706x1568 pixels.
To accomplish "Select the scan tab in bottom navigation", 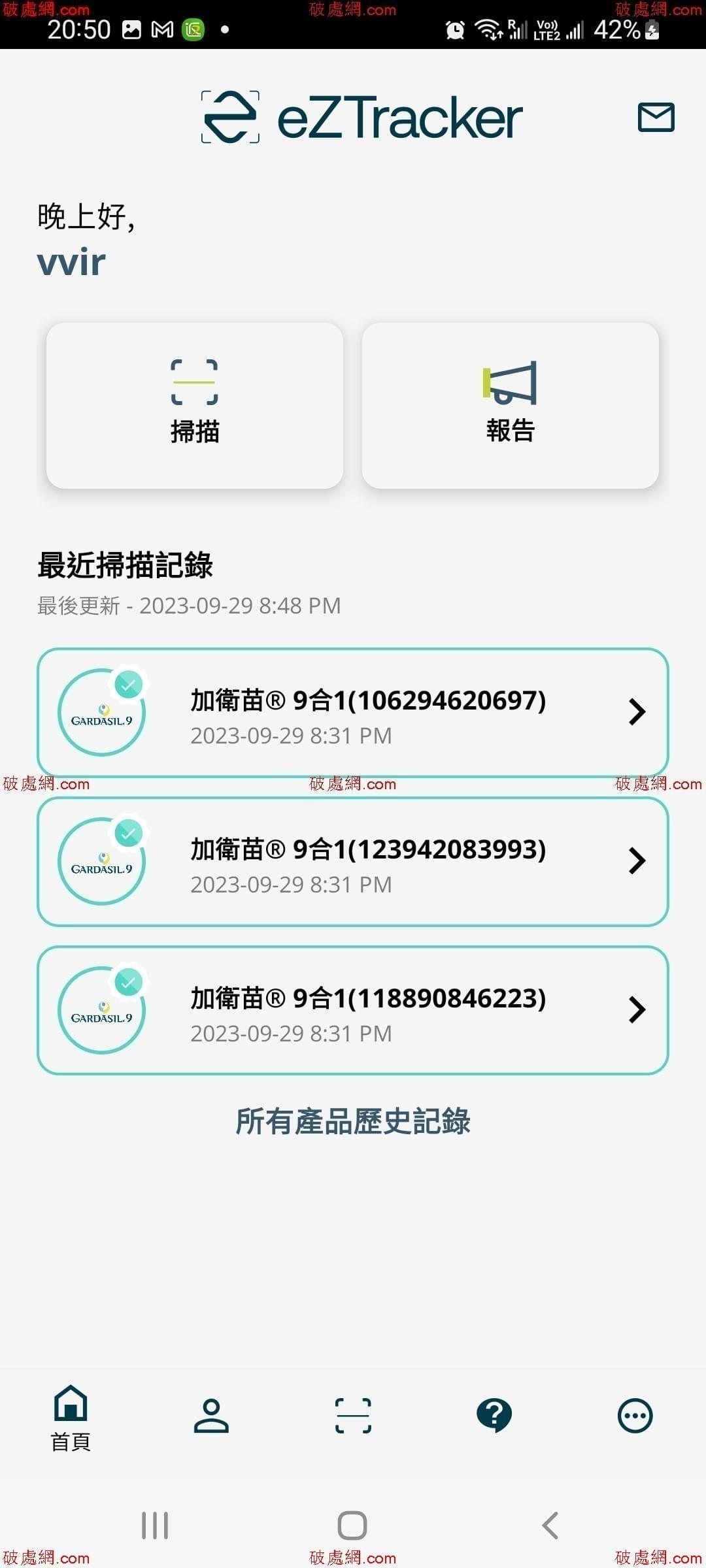I will [x=353, y=1416].
